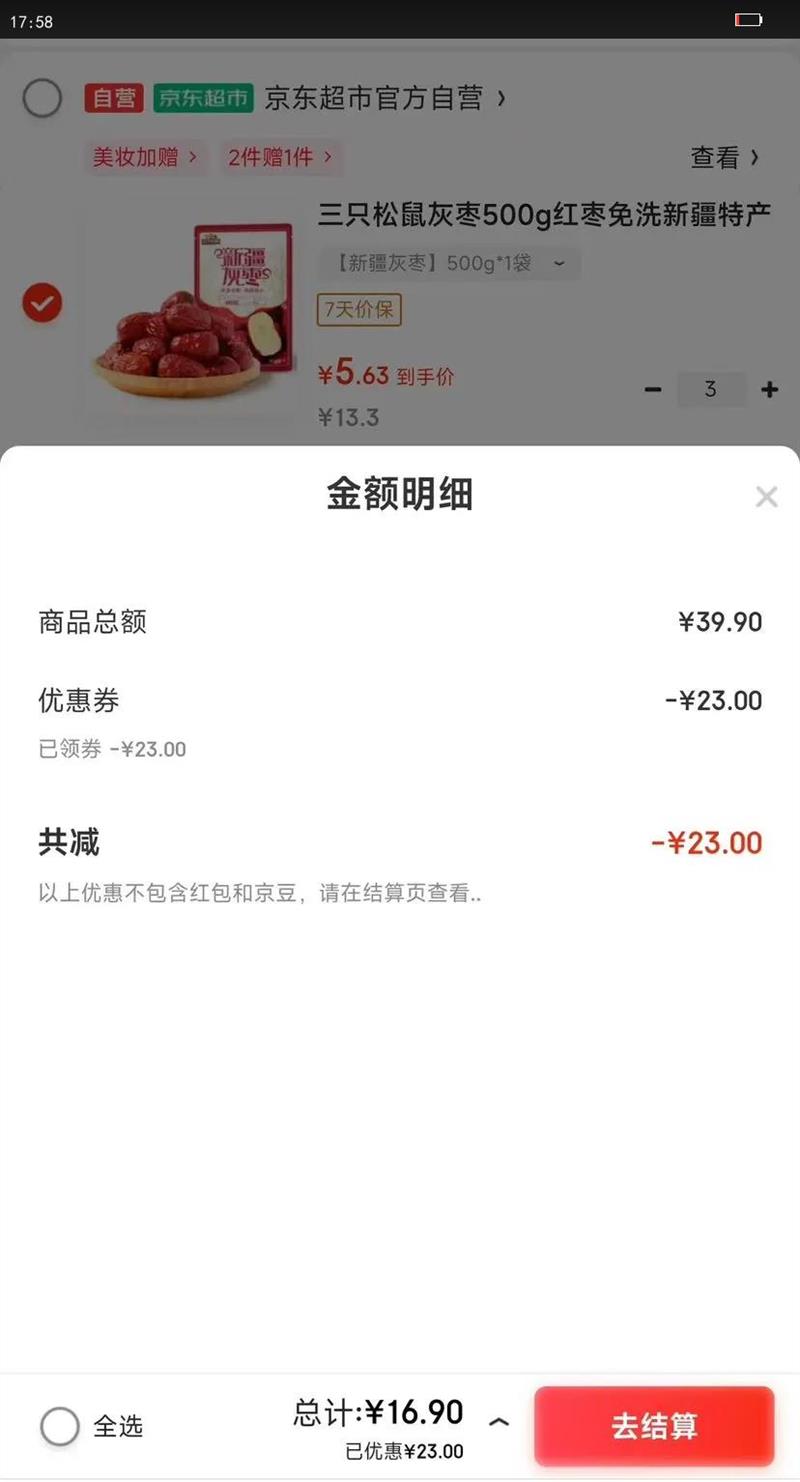Tap 去结算 to check out
This screenshot has width=800, height=1482.
(x=654, y=1426)
